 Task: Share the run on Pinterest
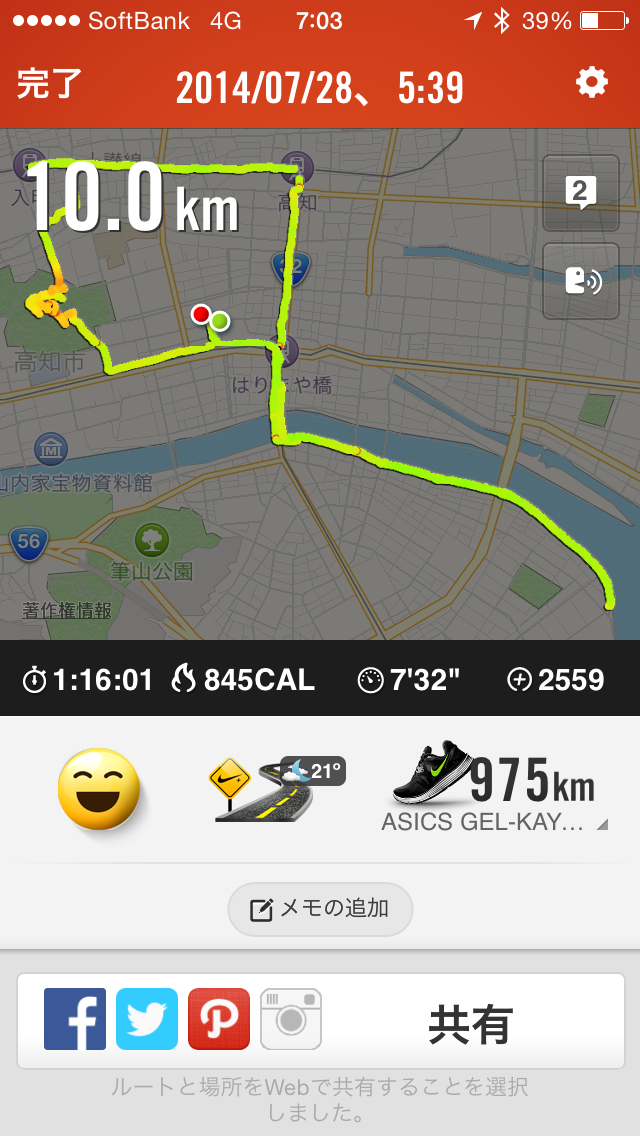tap(219, 1019)
